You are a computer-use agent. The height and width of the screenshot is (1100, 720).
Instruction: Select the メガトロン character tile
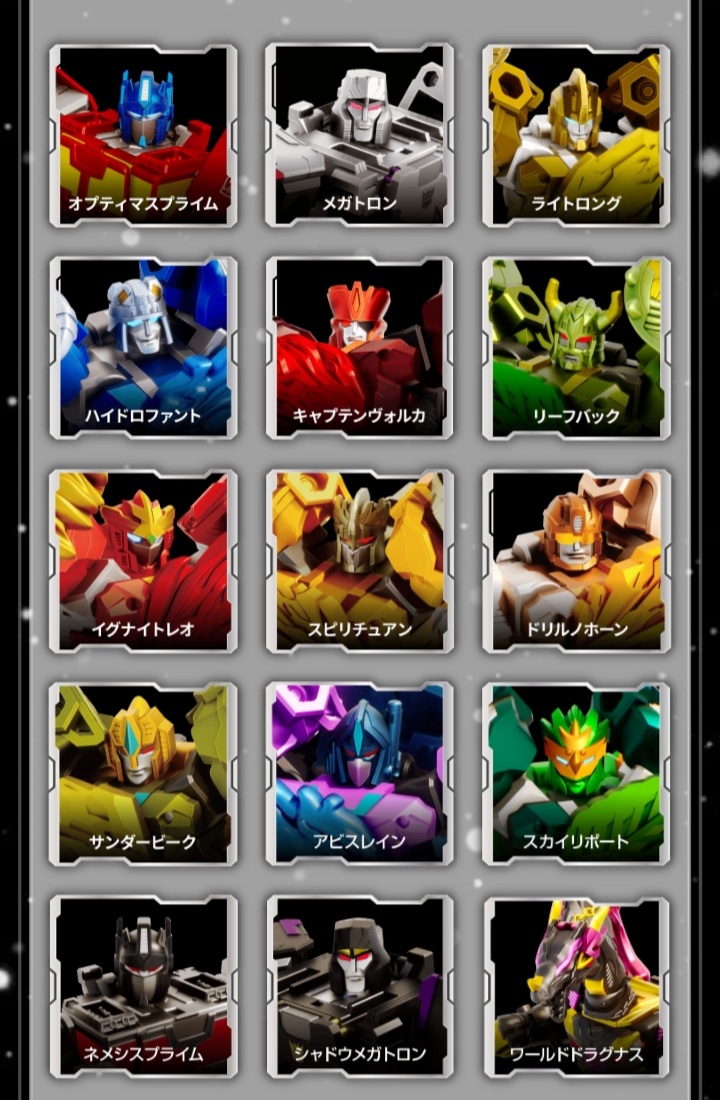360,135
